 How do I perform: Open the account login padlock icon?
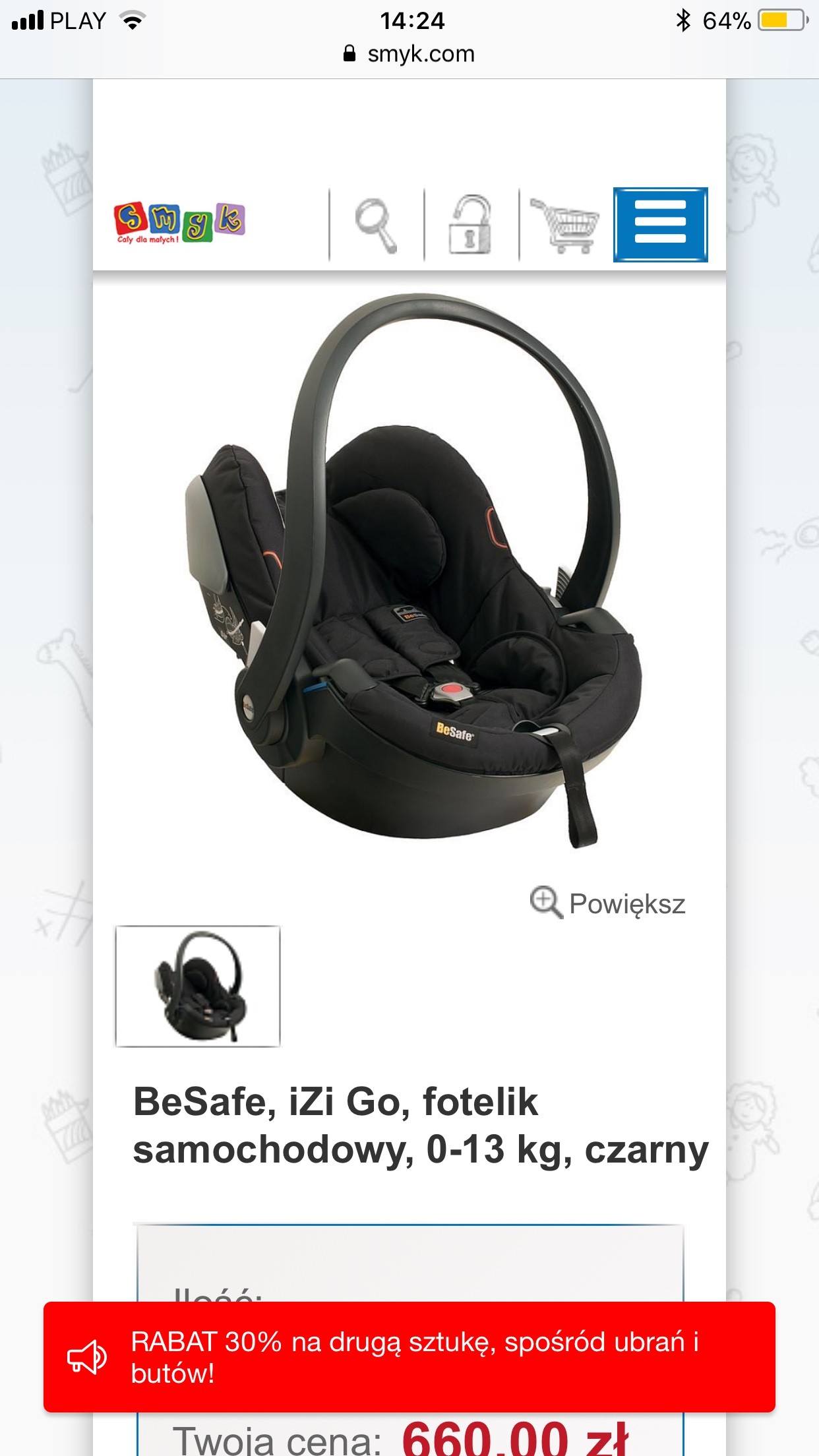pos(471,225)
